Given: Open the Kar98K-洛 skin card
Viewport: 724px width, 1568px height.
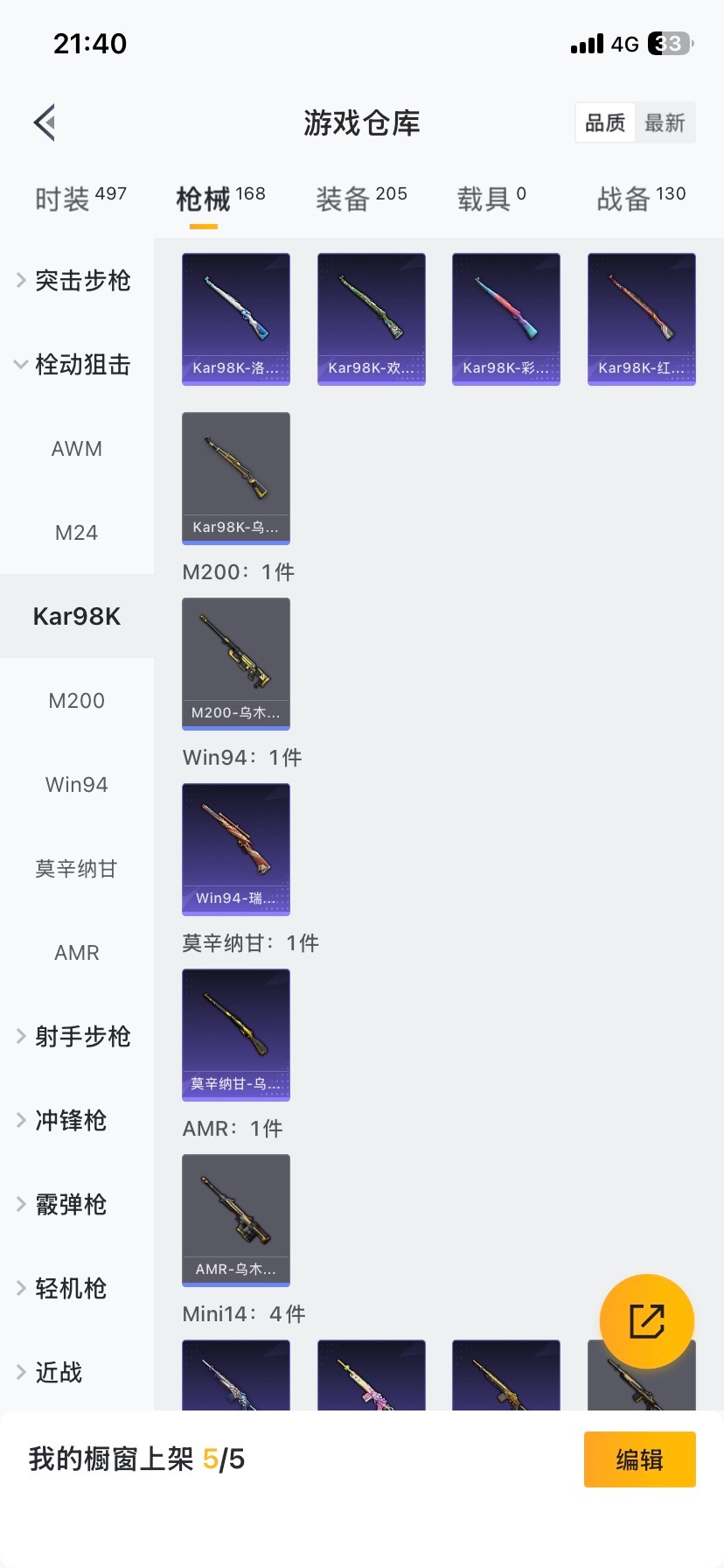Looking at the screenshot, I should [x=236, y=319].
